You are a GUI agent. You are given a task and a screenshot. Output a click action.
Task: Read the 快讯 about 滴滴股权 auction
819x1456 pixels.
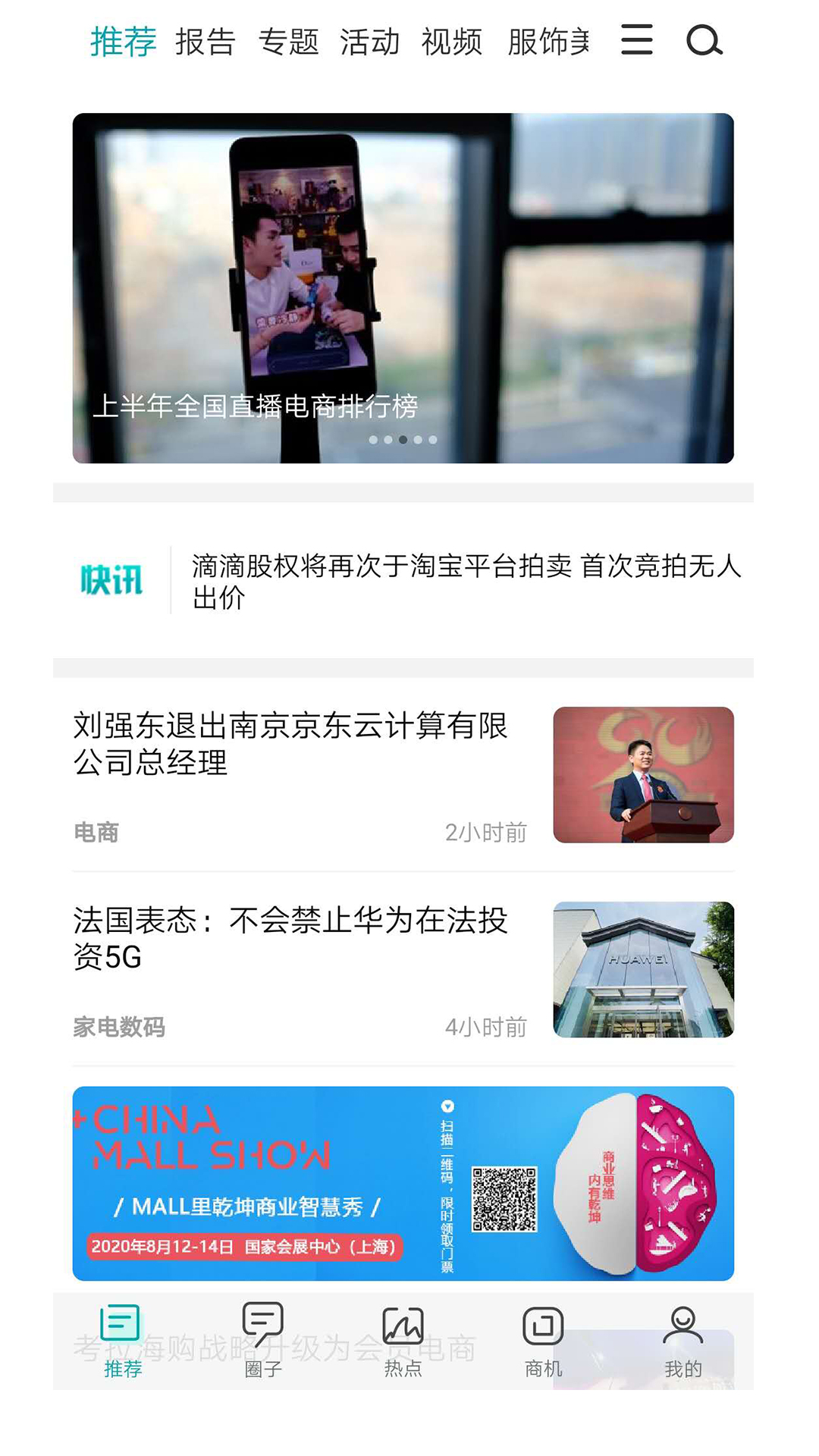tap(466, 581)
